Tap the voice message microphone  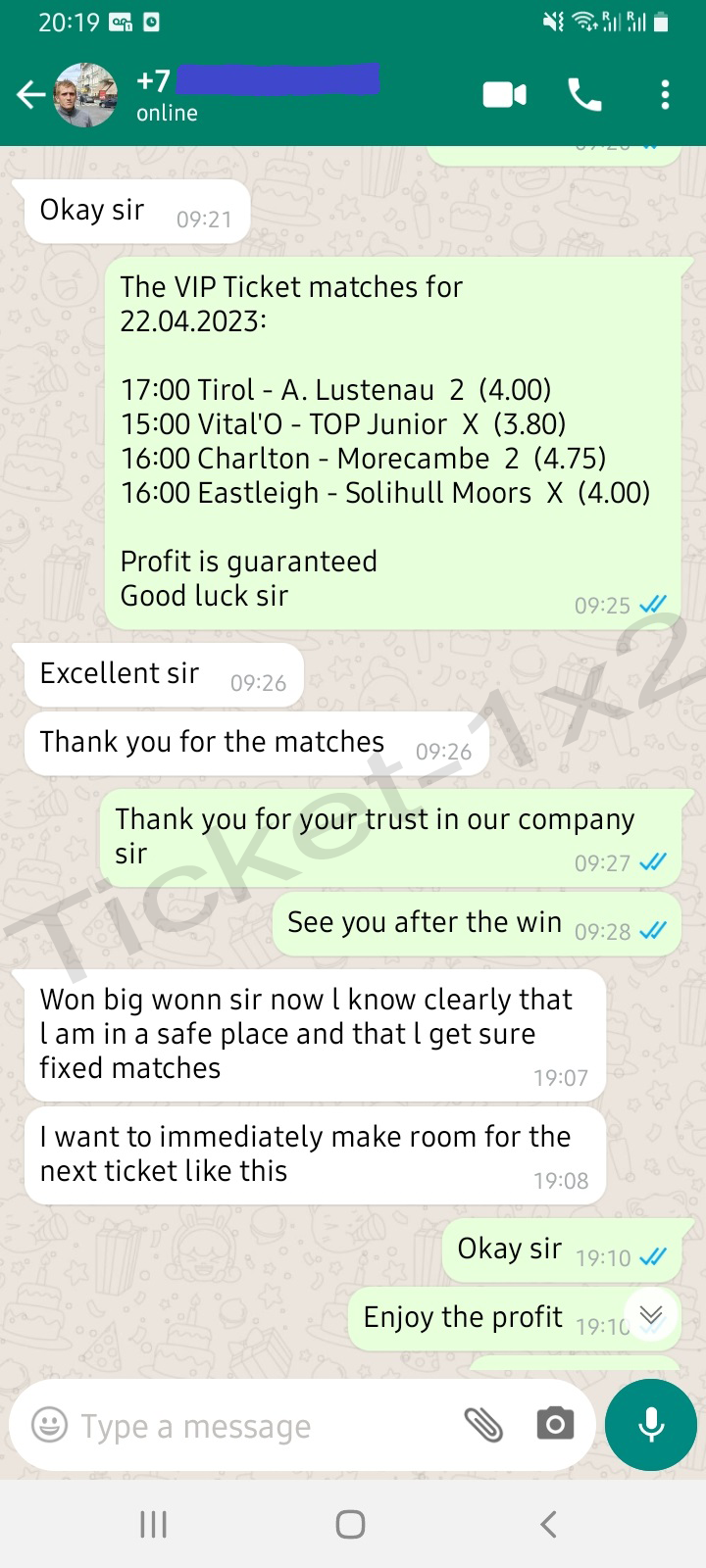click(x=651, y=1425)
